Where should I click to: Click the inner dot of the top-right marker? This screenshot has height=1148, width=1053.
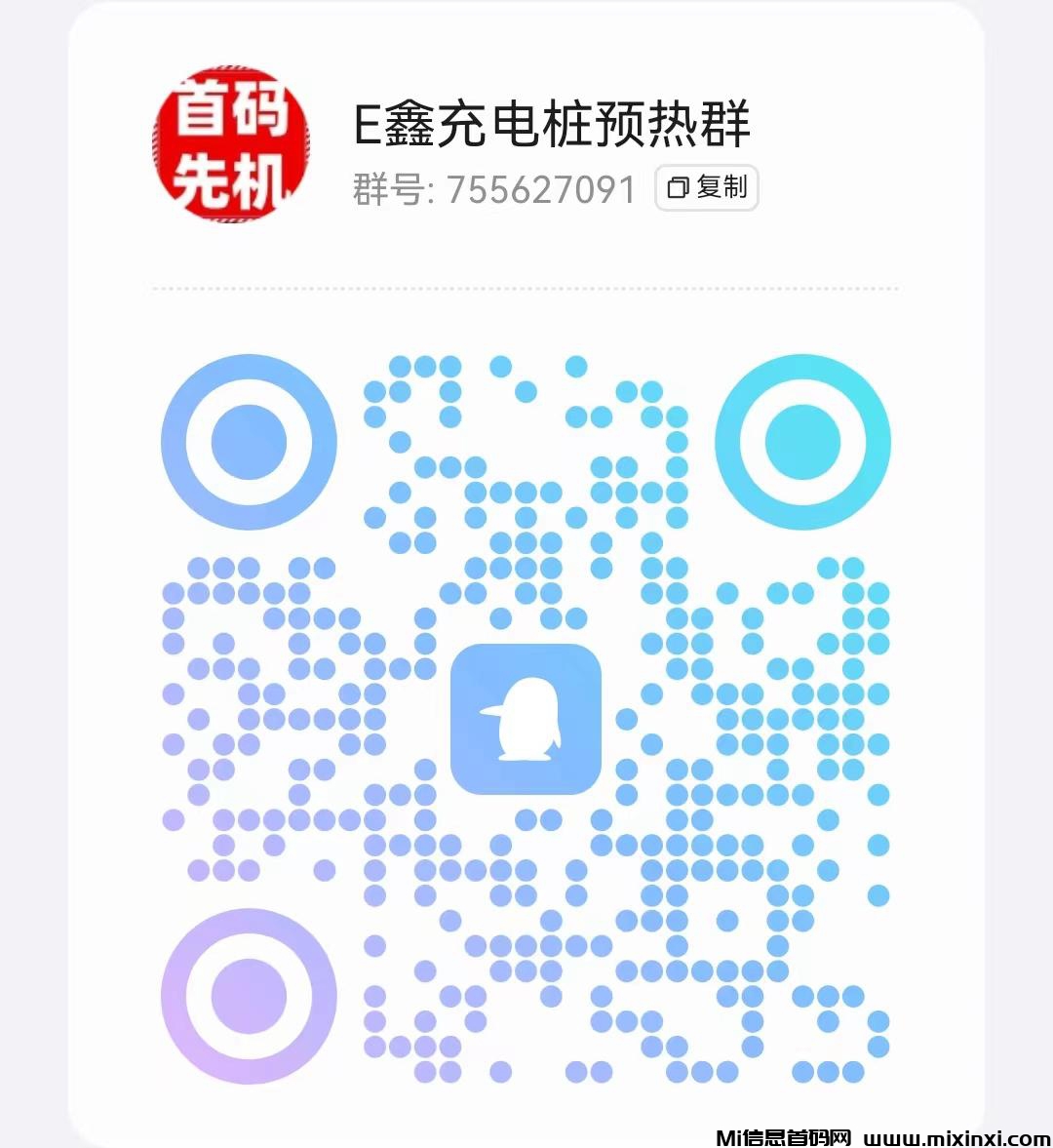pyautogui.click(x=803, y=441)
